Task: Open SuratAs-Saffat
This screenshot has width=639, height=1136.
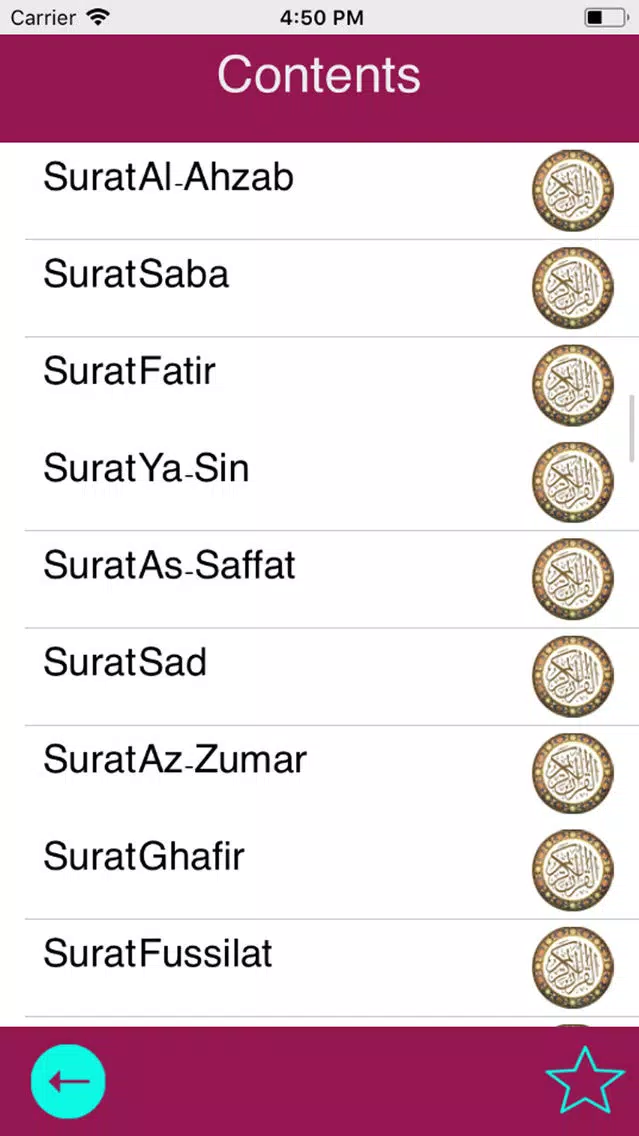Action: pos(320,579)
